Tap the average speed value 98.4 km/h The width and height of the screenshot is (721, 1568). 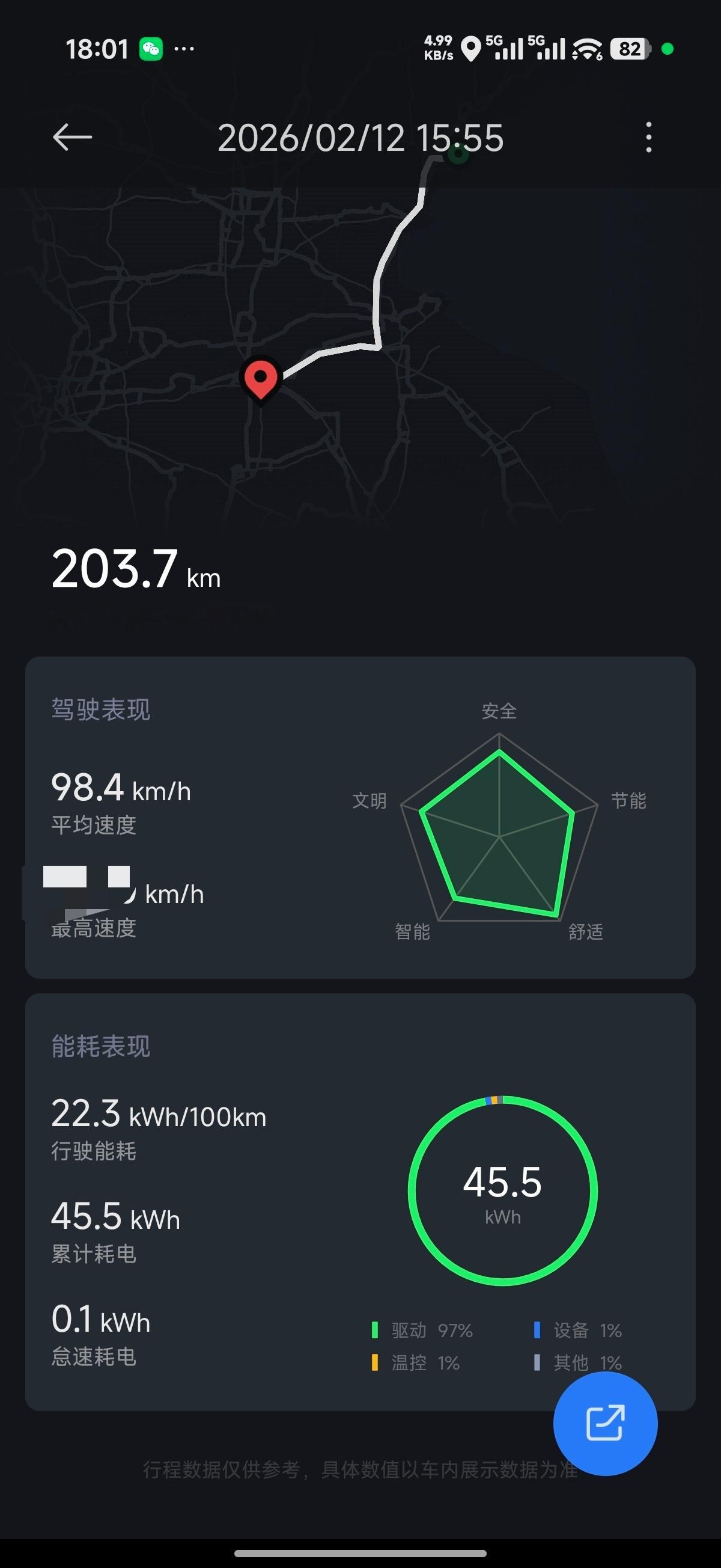(x=120, y=789)
